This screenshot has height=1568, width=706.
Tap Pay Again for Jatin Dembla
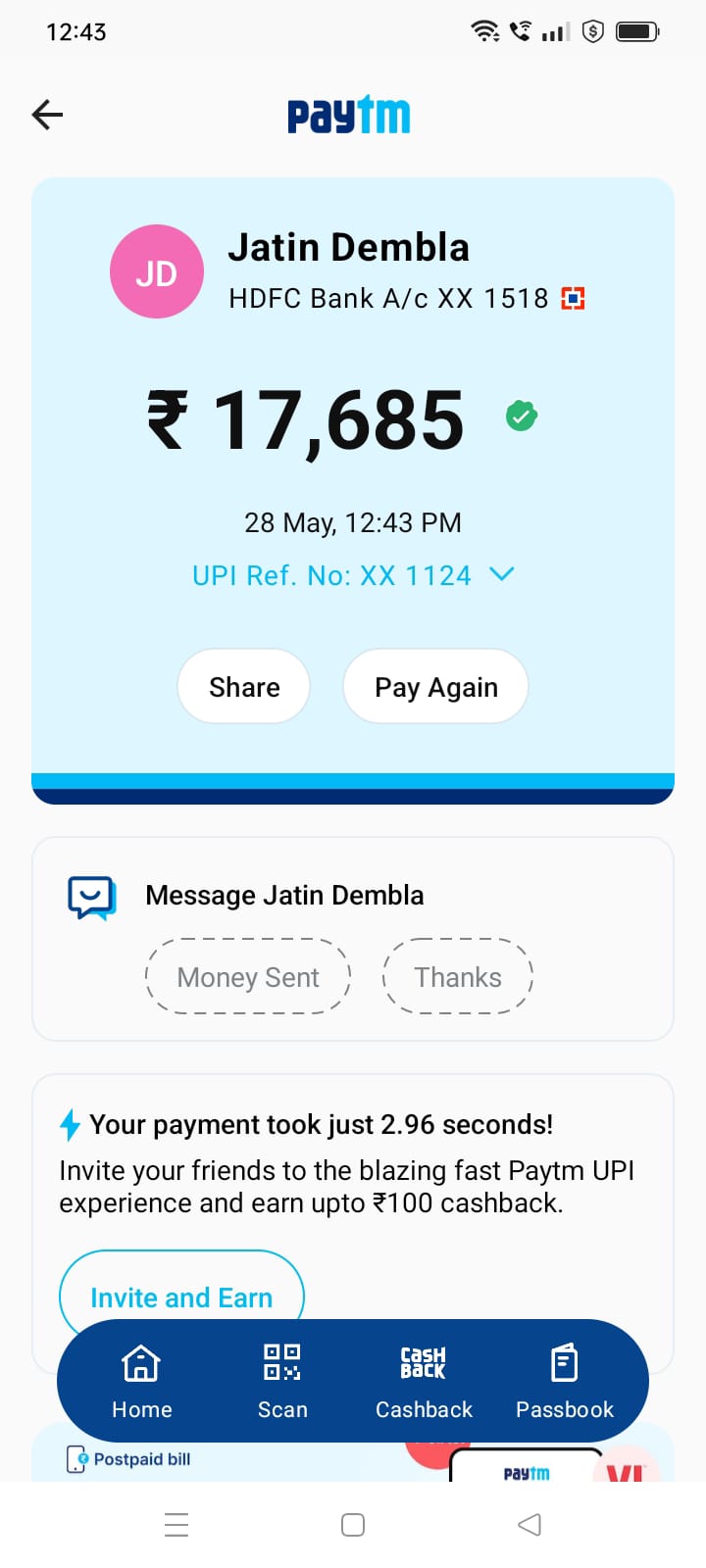436,687
